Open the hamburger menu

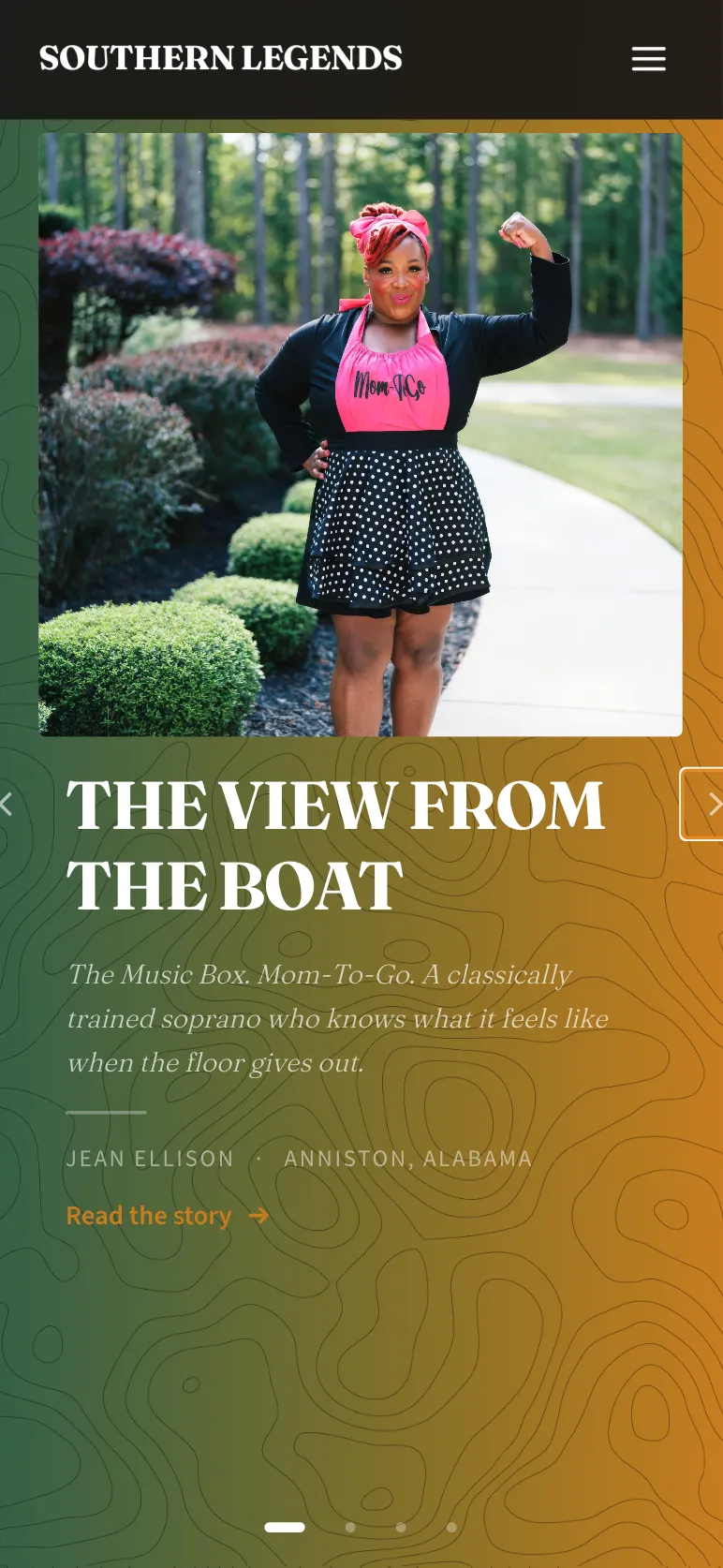648,59
